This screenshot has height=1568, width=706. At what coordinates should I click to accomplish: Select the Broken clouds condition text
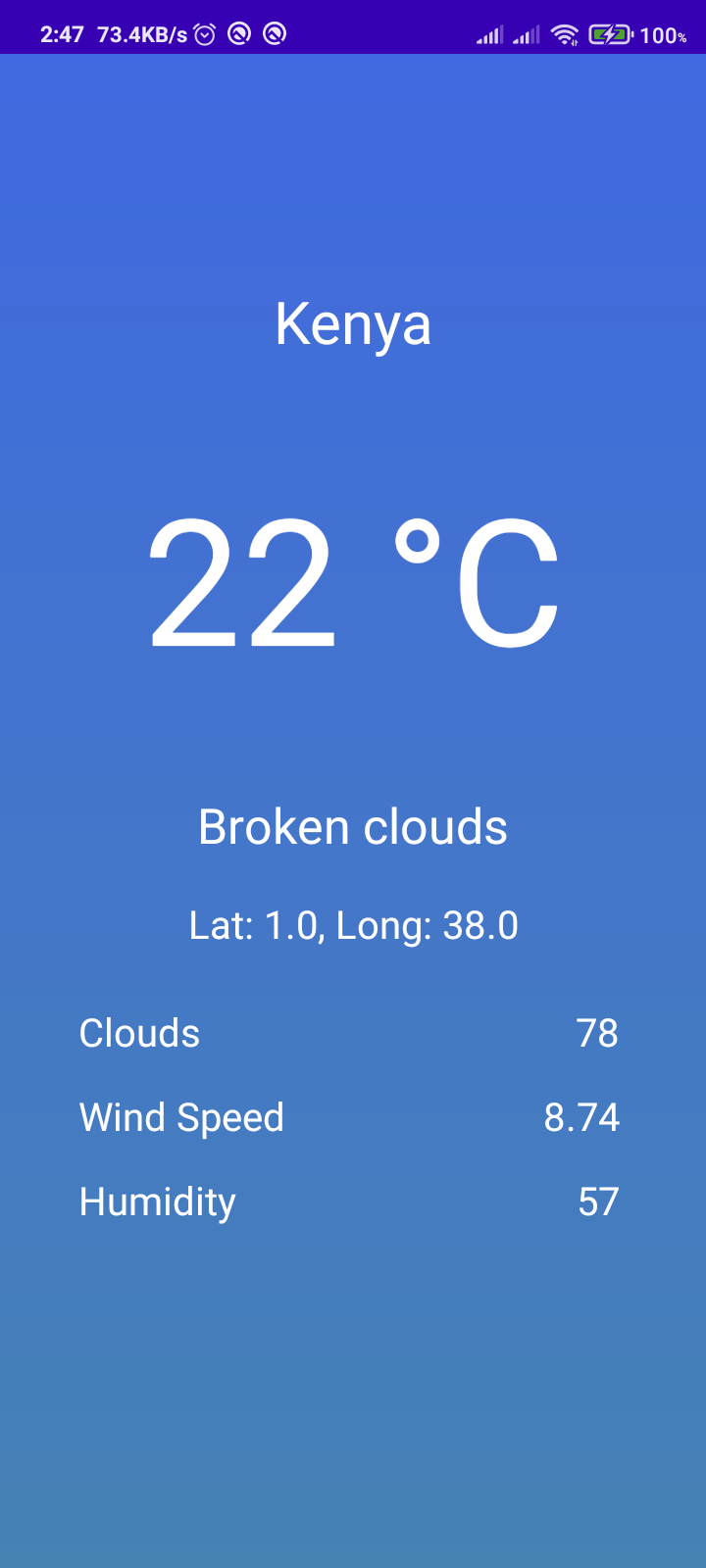click(353, 826)
